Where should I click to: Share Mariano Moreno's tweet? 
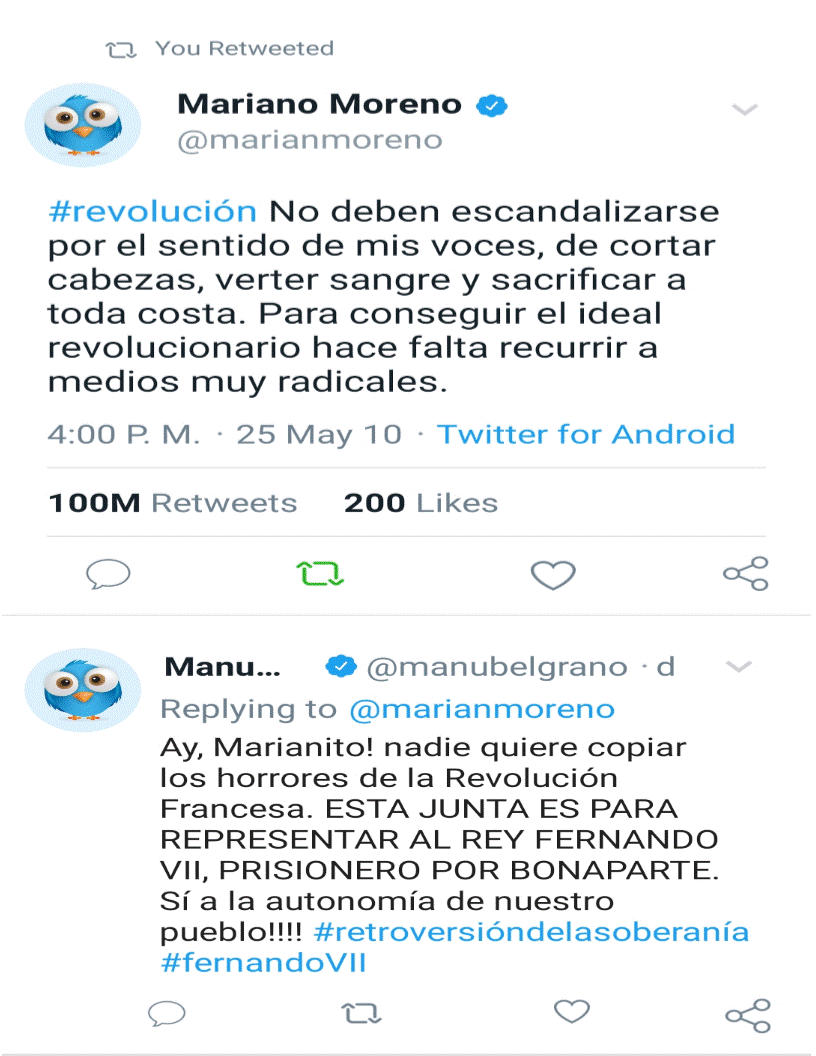pos(746,574)
